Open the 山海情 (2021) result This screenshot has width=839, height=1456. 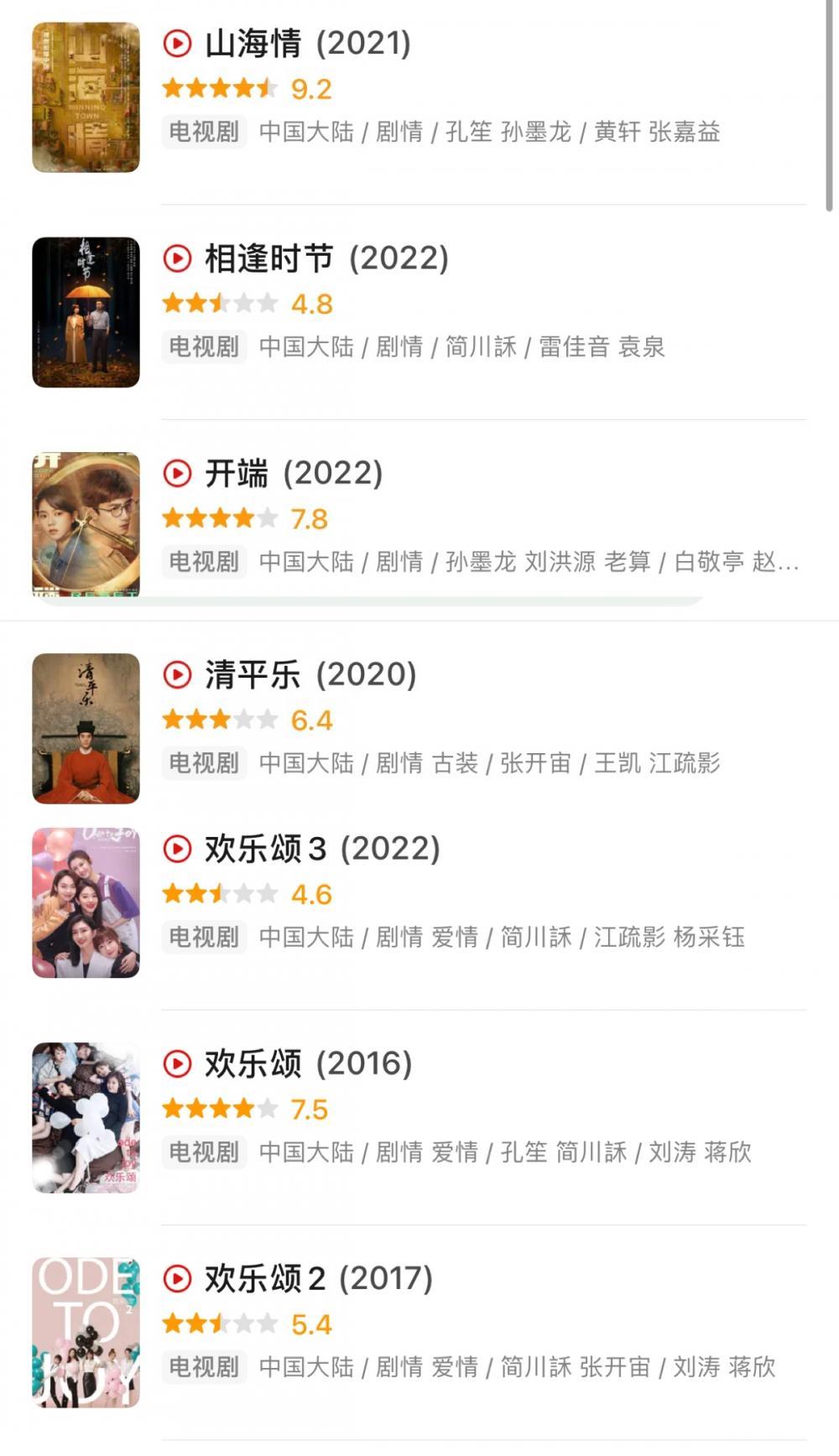pos(307,44)
